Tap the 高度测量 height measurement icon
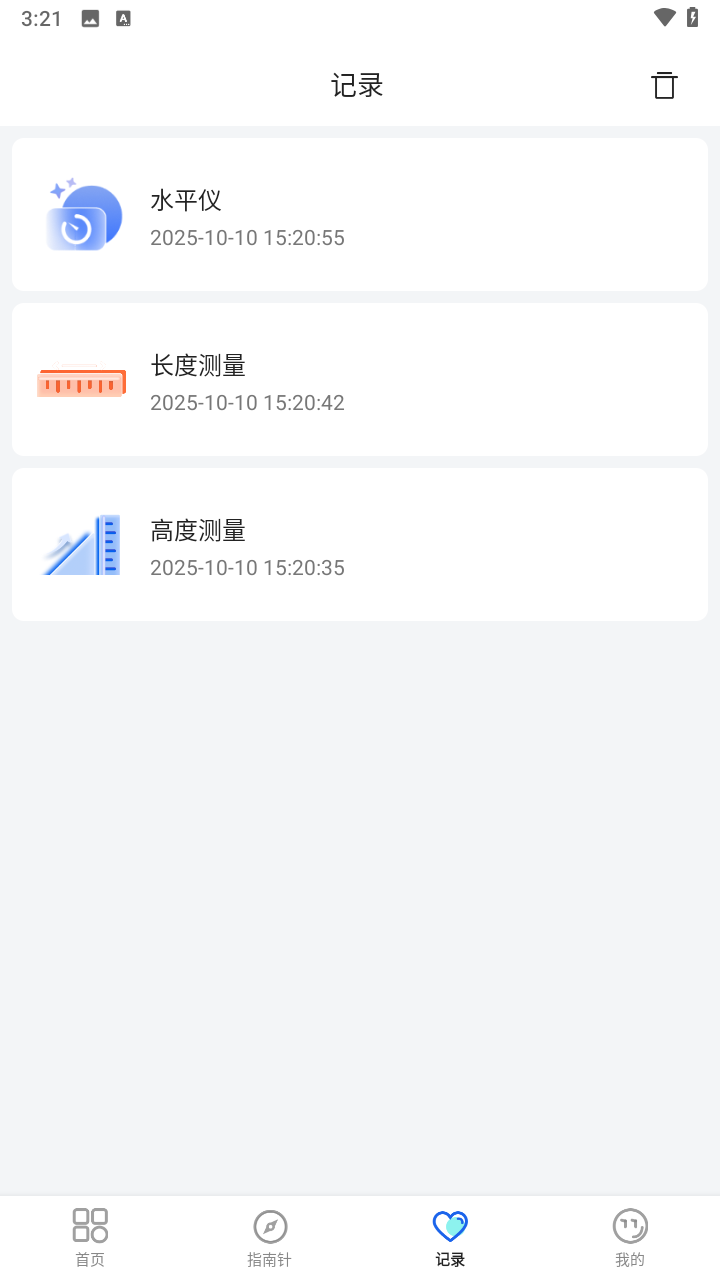 [82, 544]
